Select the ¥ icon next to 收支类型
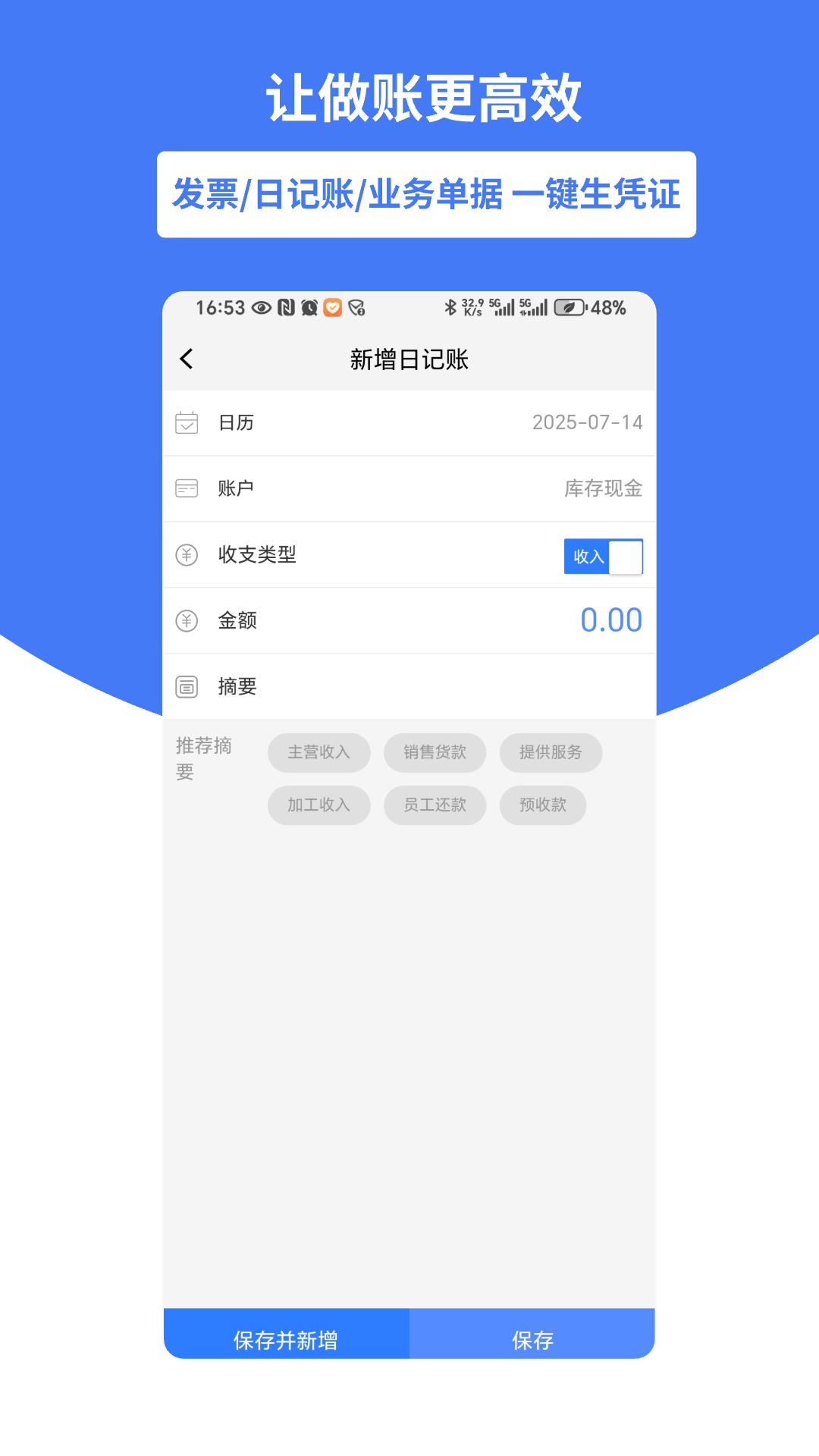Image resolution: width=819 pixels, height=1456 pixels. click(x=187, y=555)
